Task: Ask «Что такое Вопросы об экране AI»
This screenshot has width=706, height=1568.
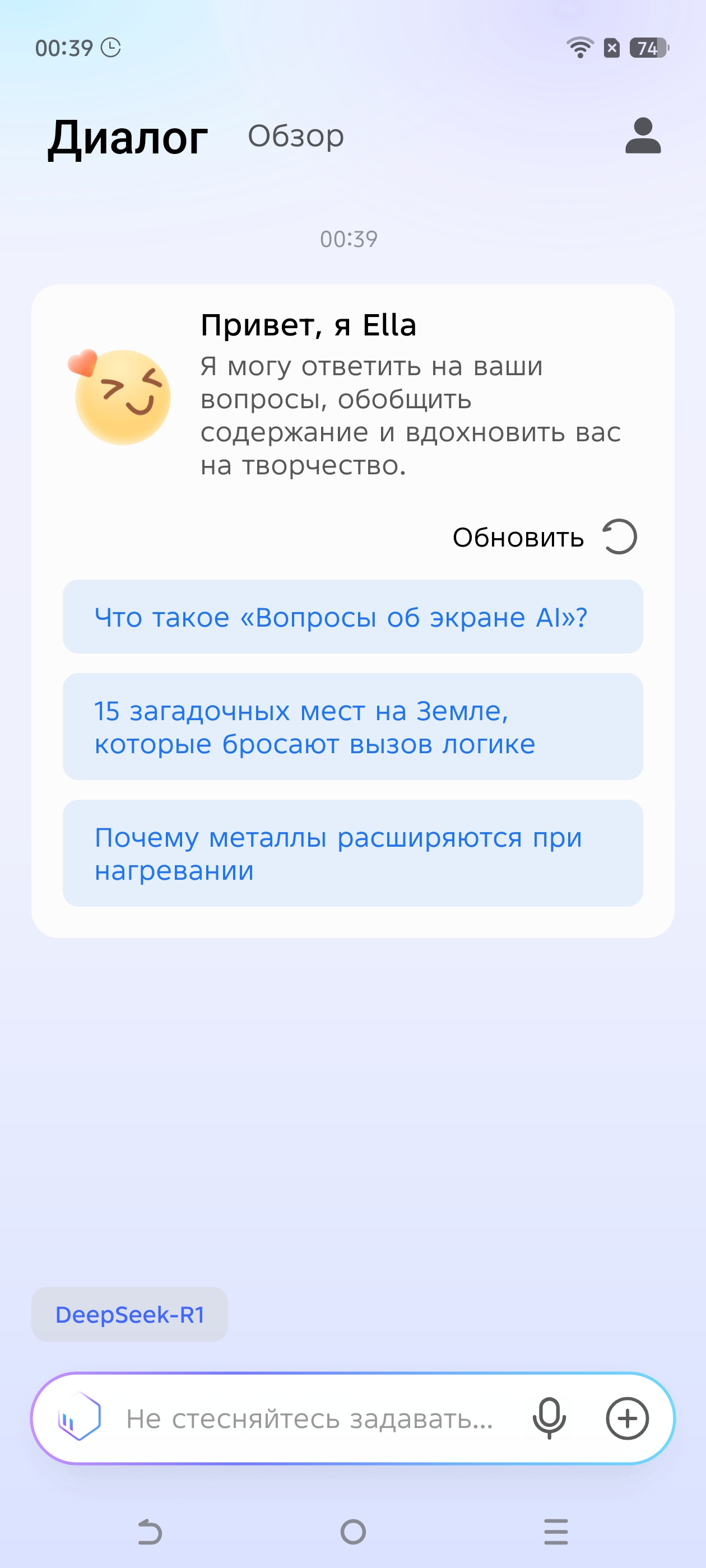Action: click(352, 617)
